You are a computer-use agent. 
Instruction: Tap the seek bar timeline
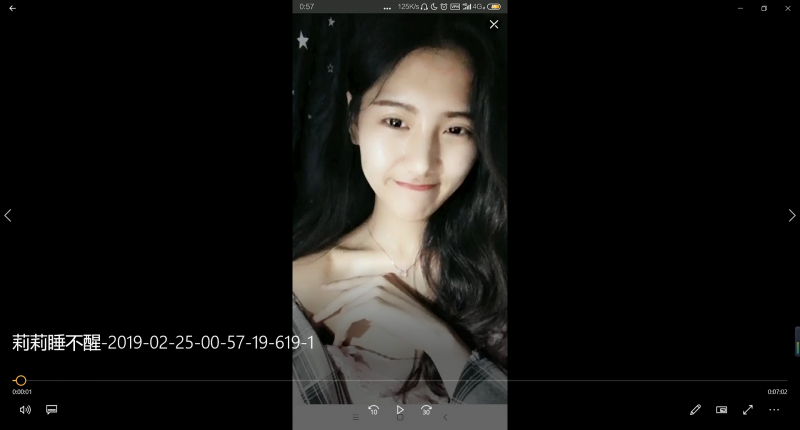point(400,380)
